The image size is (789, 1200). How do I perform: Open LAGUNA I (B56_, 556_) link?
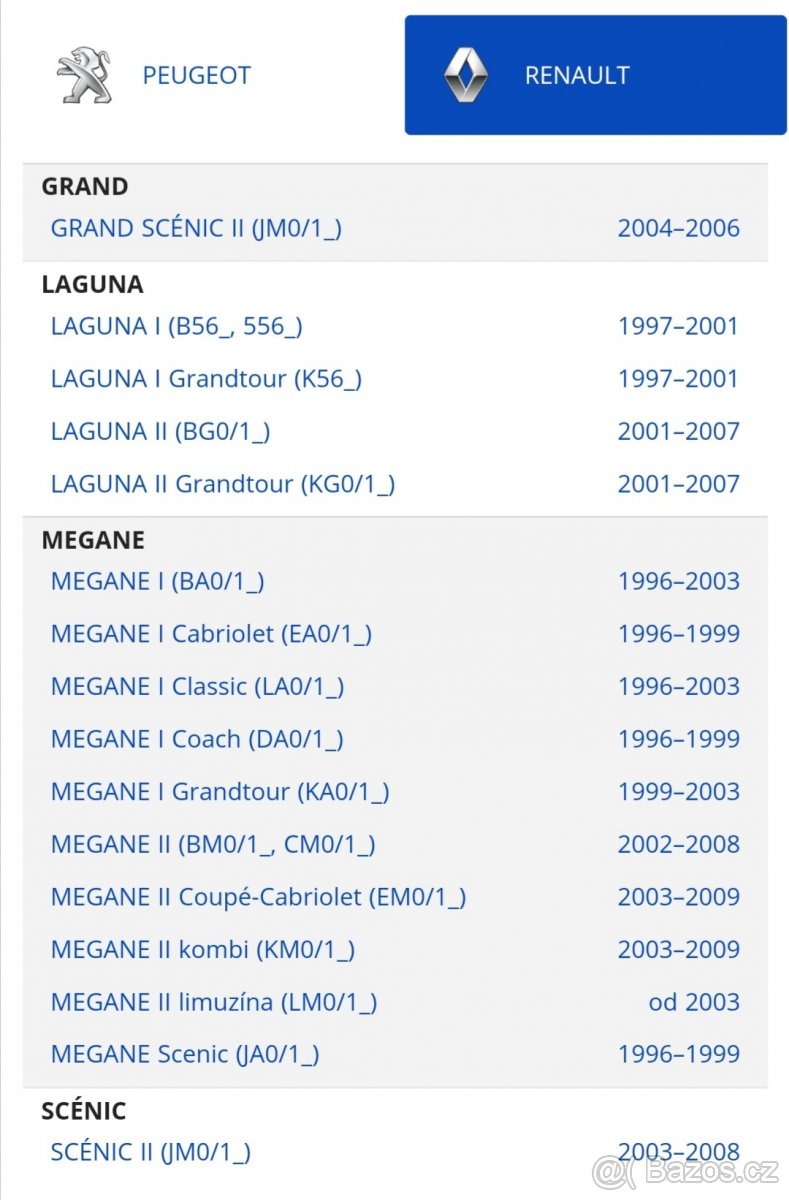pyautogui.click(x=176, y=326)
